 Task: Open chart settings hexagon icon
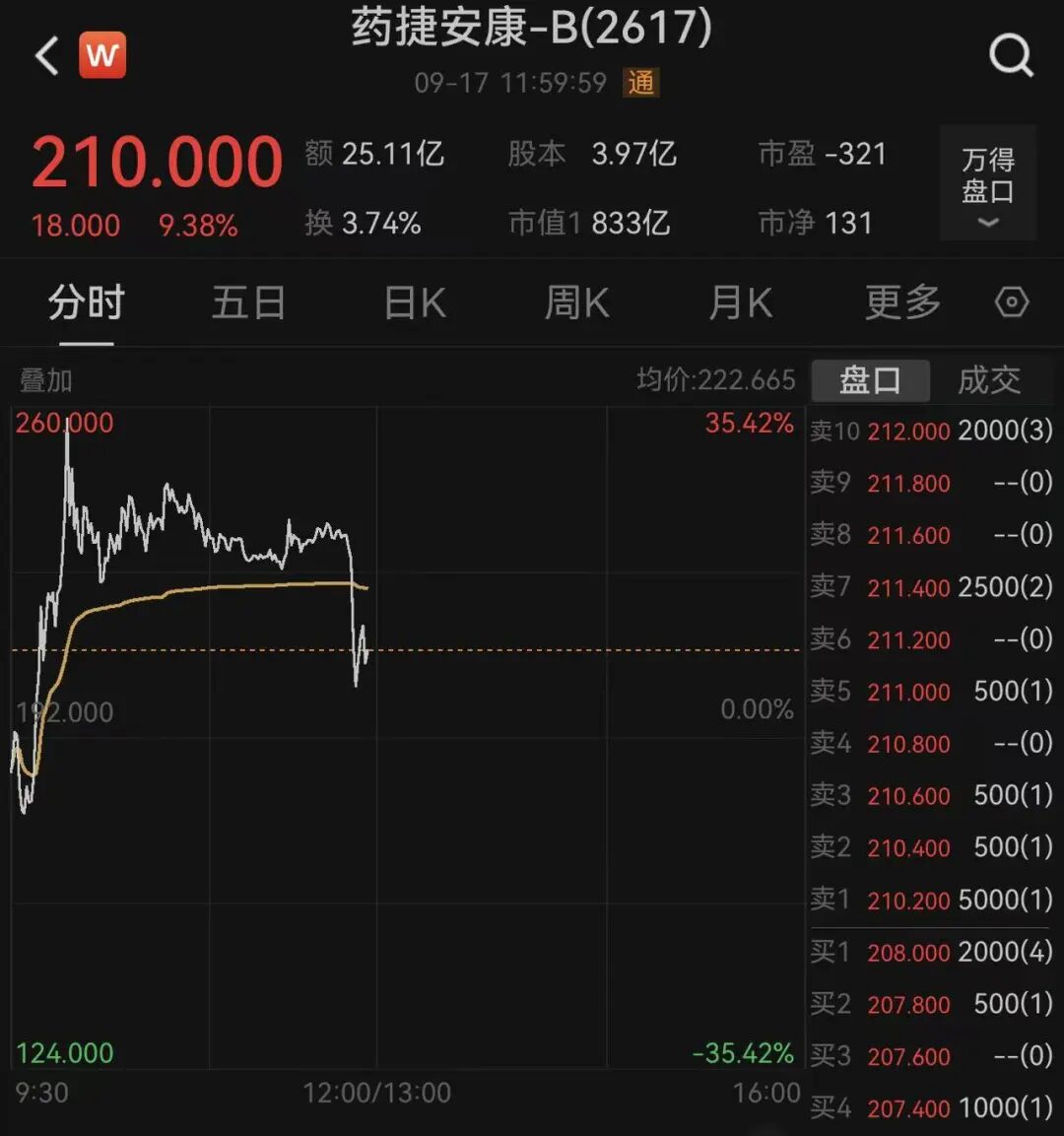click(1012, 302)
